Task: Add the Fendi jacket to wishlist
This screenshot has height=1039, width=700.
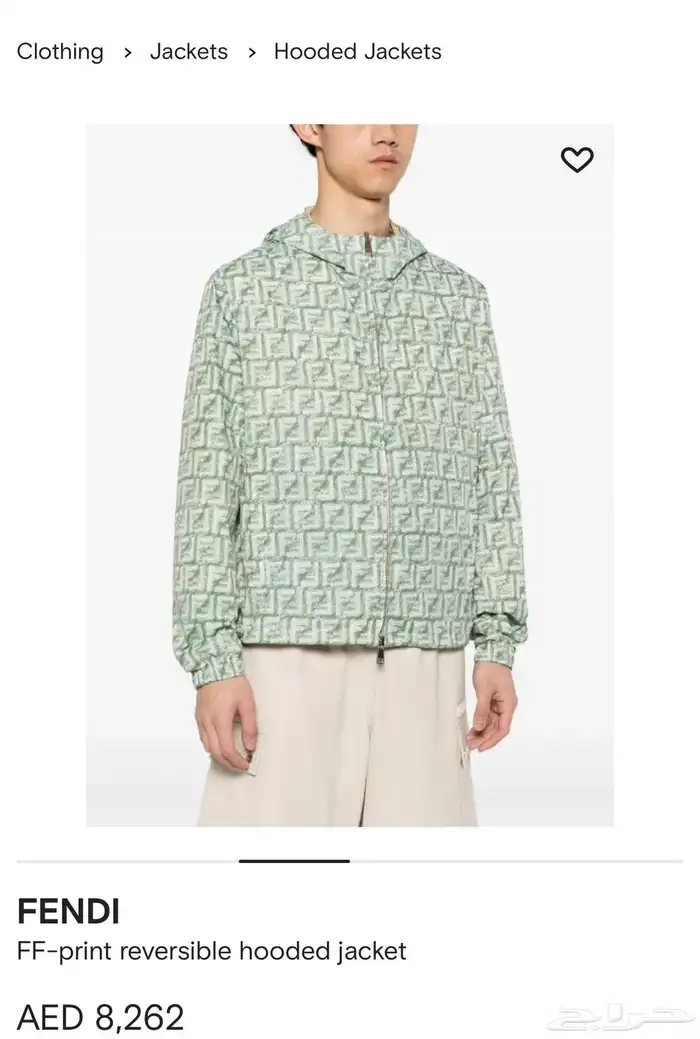Action: tap(577, 160)
